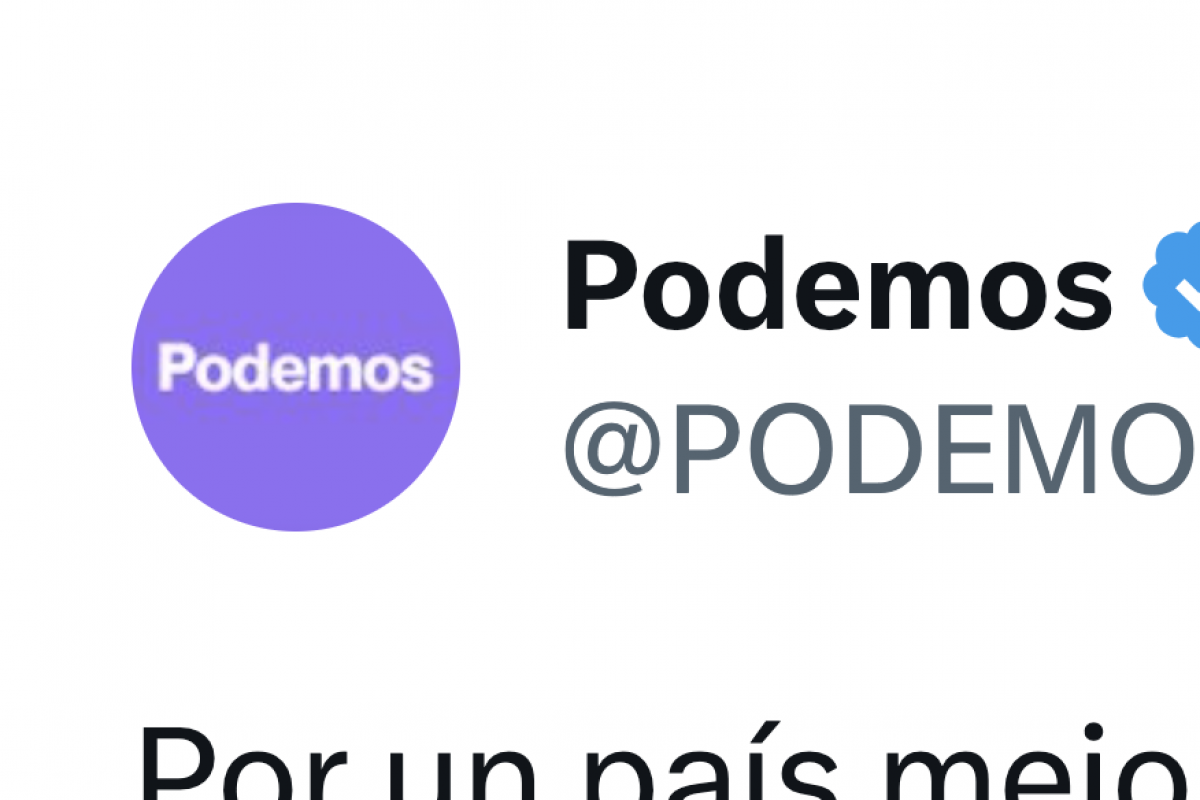Open the @PODEMOS handle
Viewport: 1200px width, 800px height.
point(880,450)
